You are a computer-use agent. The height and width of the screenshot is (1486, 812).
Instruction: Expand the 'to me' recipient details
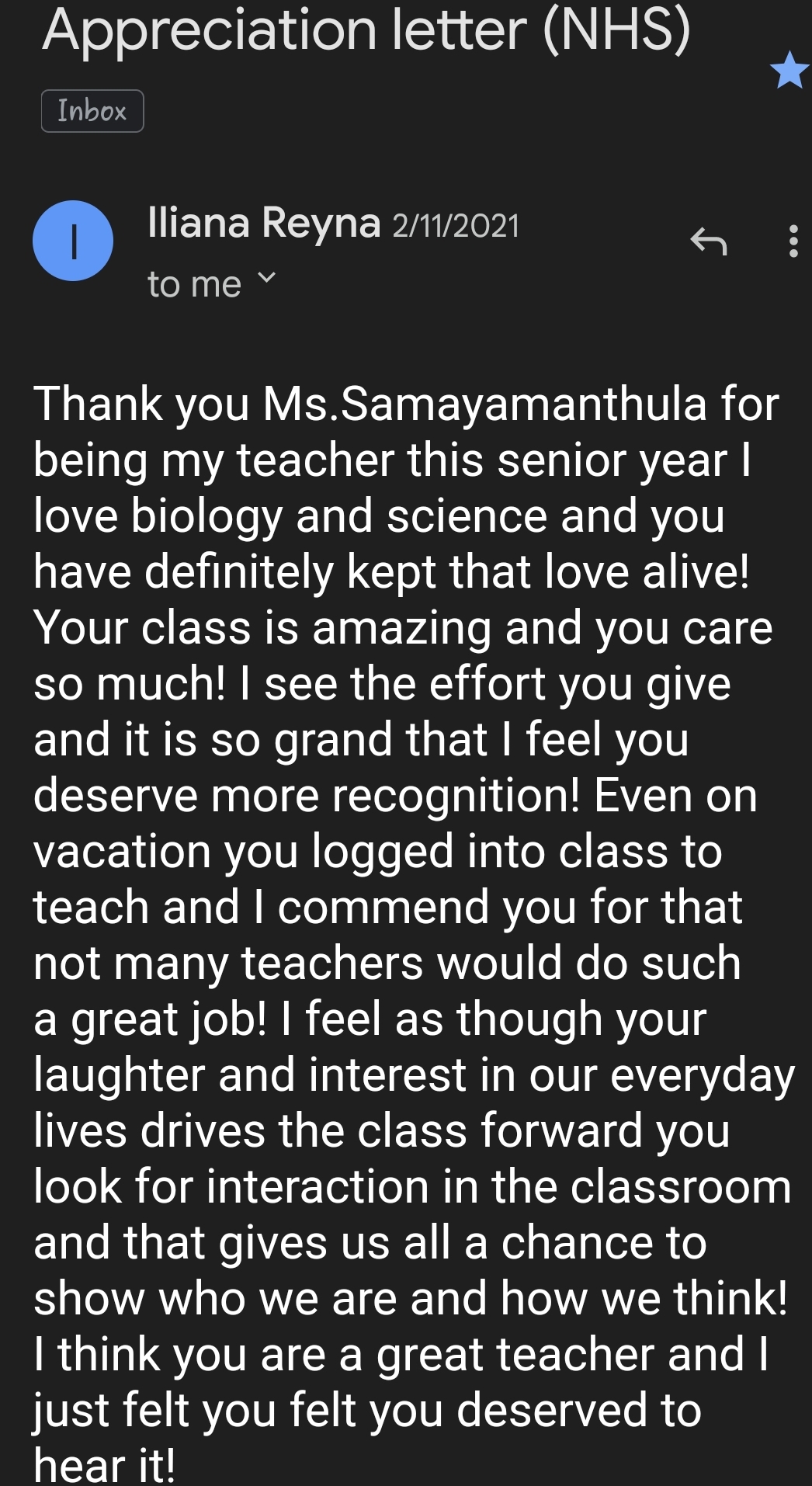(x=266, y=277)
